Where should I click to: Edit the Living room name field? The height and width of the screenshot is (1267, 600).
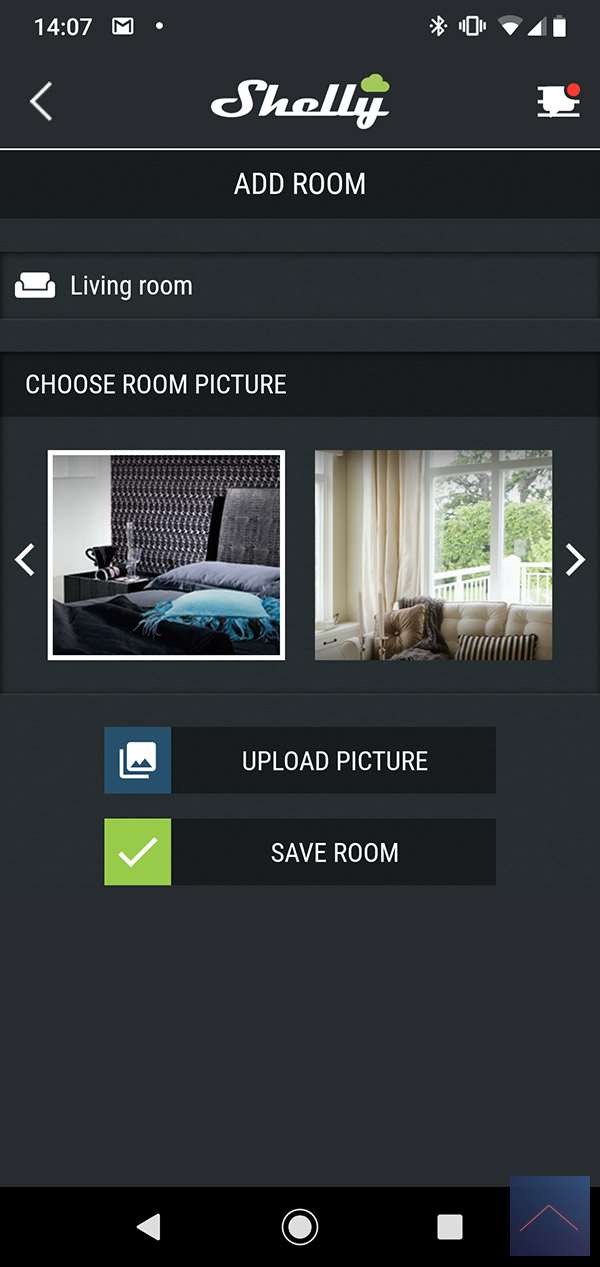click(x=300, y=286)
